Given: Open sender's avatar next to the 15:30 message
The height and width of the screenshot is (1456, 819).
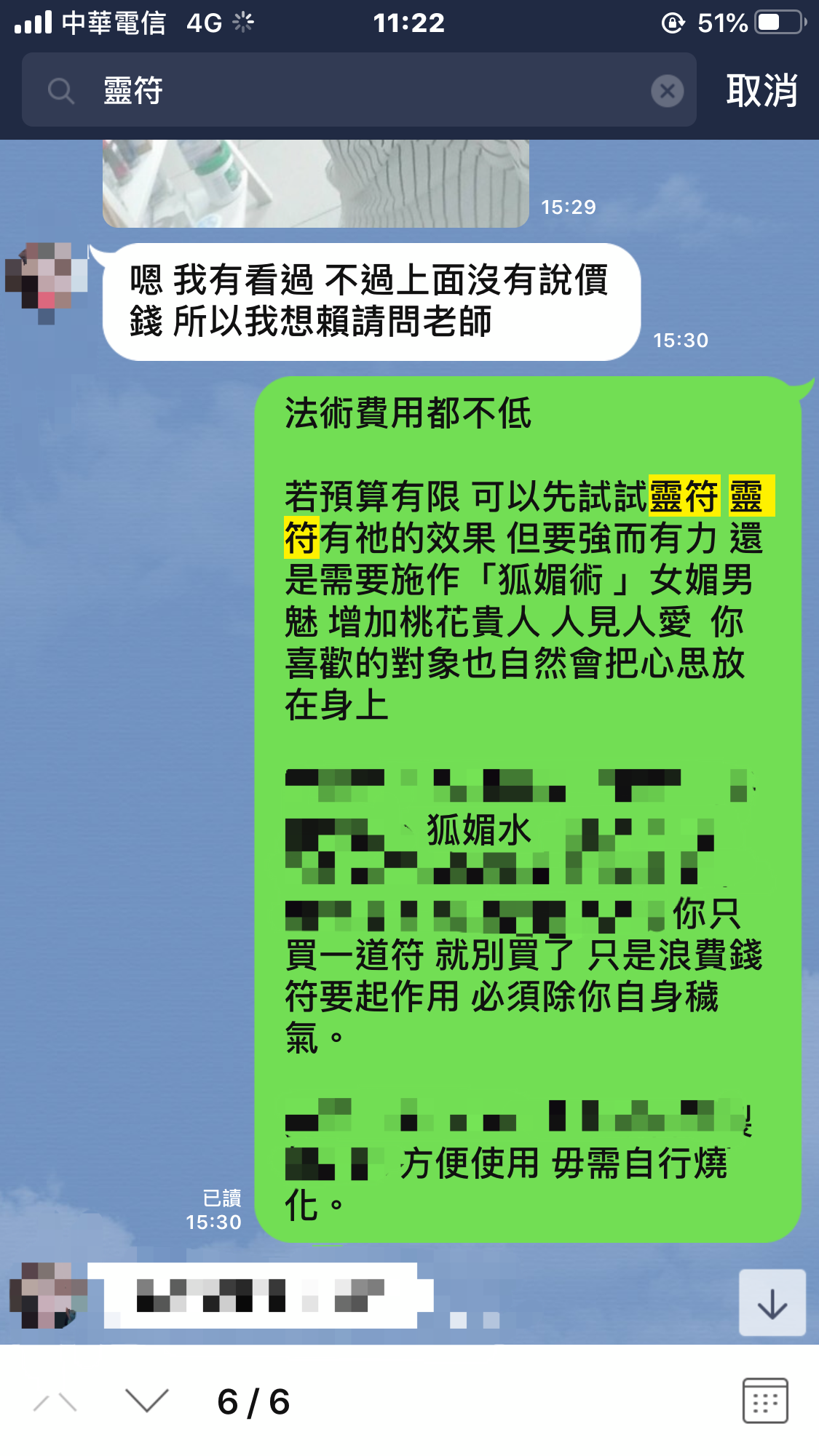Looking at the screenshot, I should pos(45,280).
